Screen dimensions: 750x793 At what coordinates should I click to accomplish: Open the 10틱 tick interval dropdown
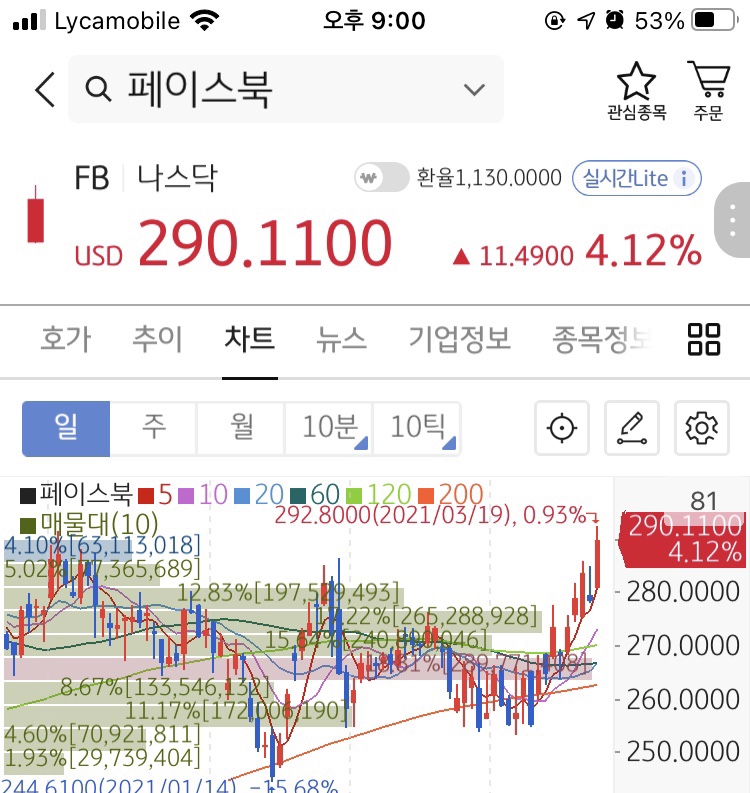(x=417, y=429)
